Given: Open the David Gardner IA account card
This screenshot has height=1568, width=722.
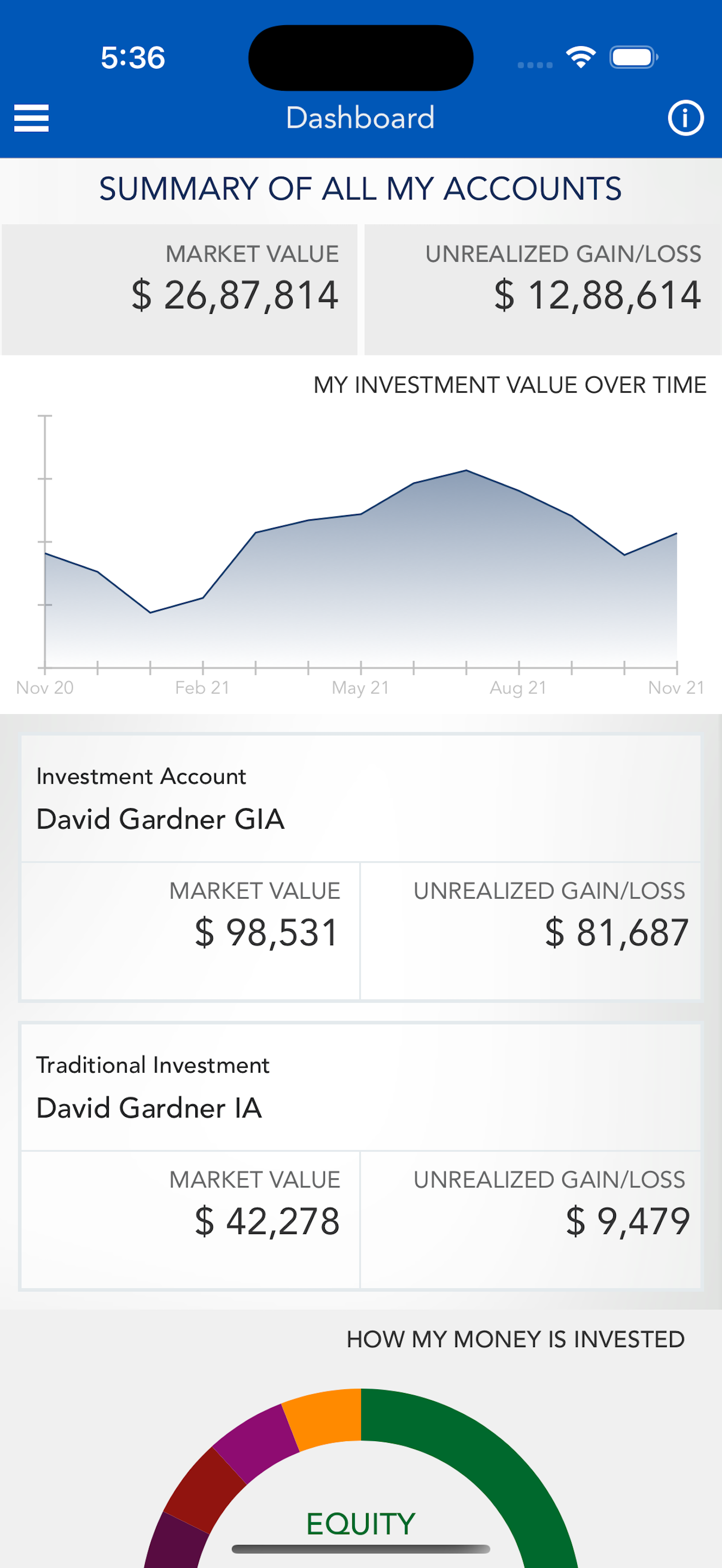Looking at the screenshot, I should tap(361, 1156).
